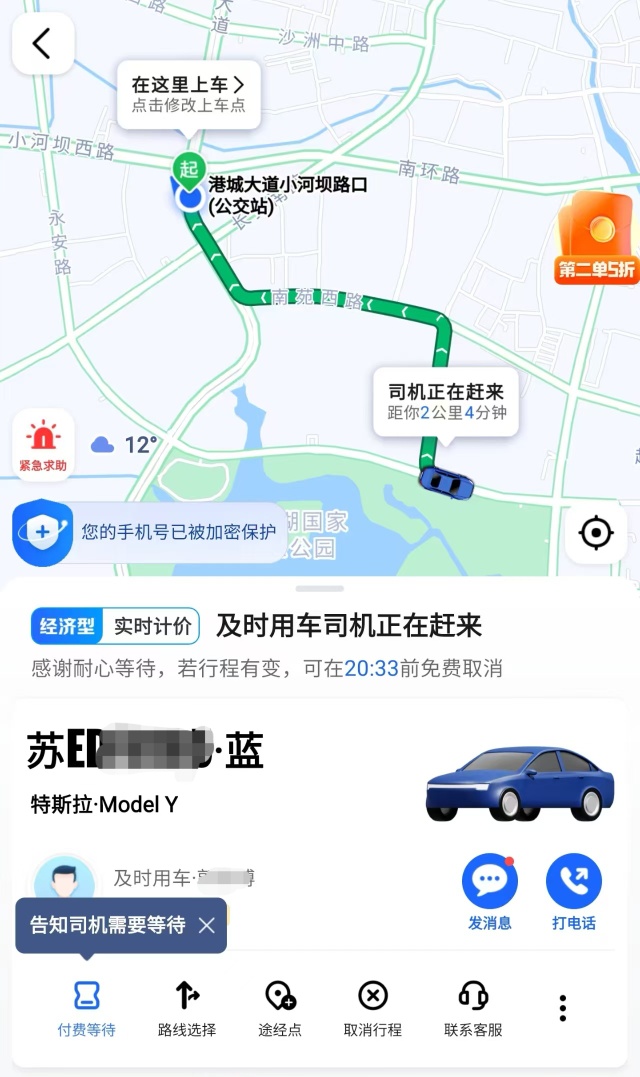Tap the pickup bubble to change pickup point
The width and height of the screenshot is (640, 1077).
click(189, 95)
